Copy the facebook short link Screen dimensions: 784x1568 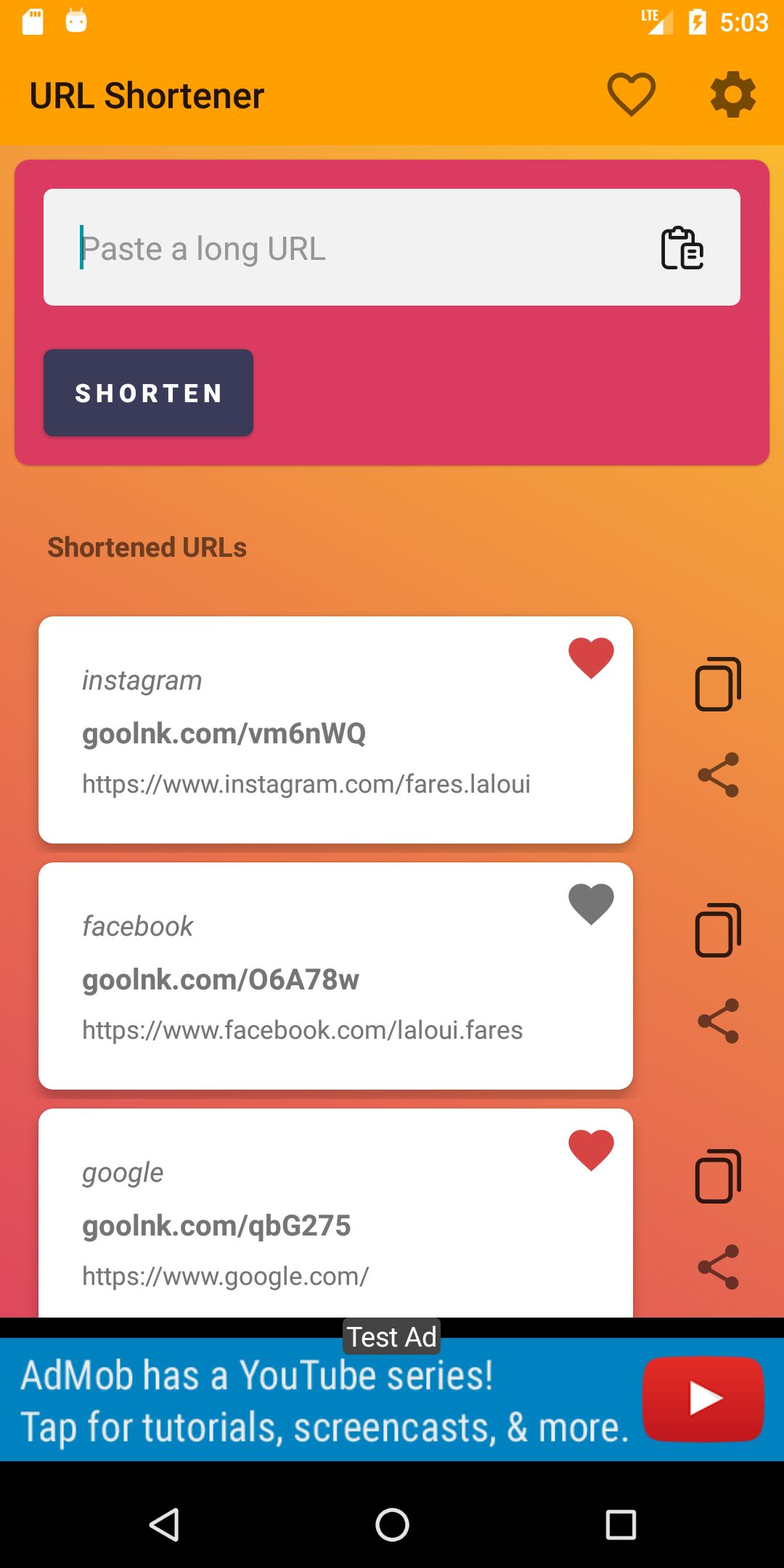click(x=718, y=931)
